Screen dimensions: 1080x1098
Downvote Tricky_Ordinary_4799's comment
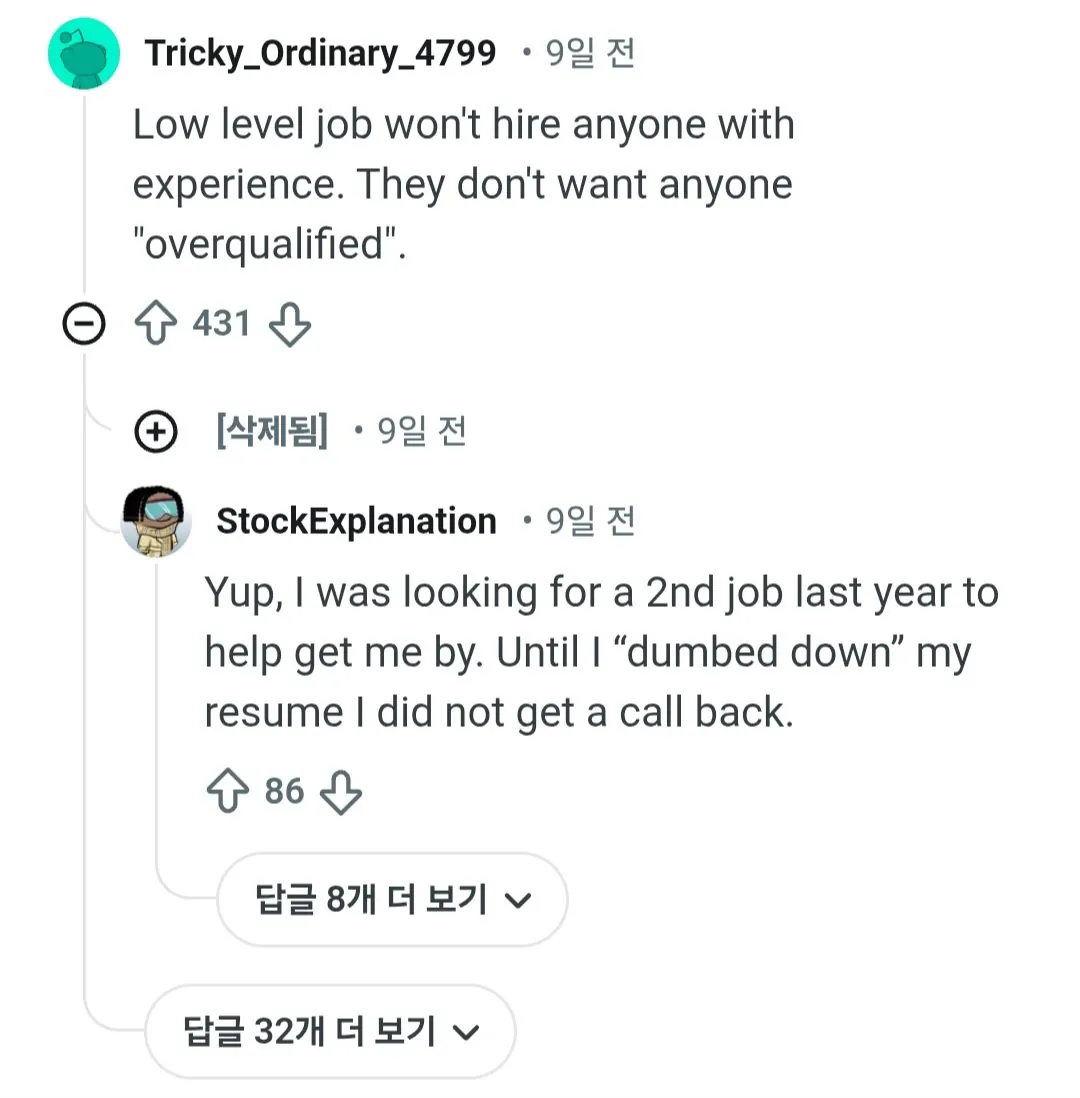click(290, 325)
